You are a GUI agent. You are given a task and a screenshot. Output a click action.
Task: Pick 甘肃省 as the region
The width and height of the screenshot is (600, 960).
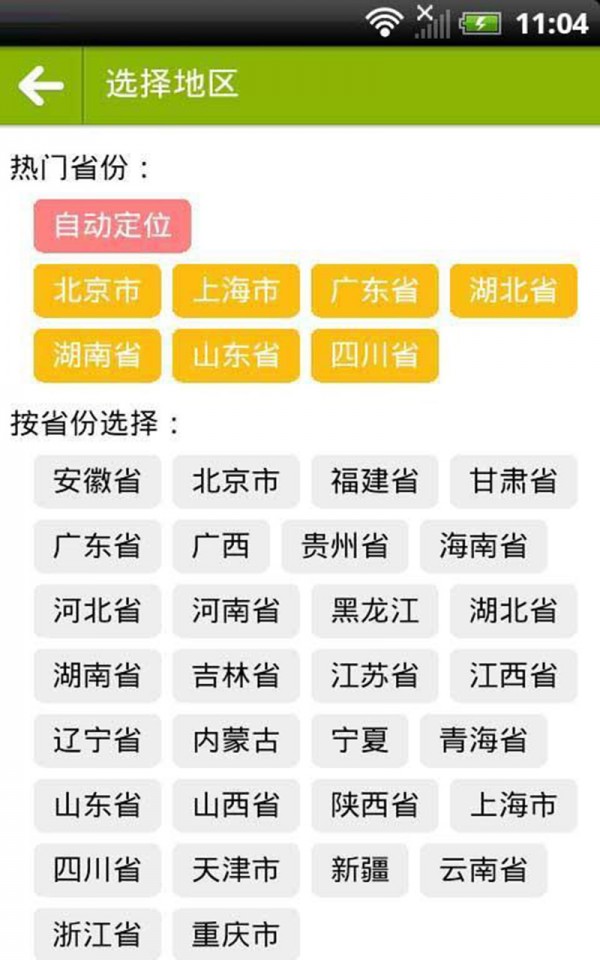(x=513, y=481)
